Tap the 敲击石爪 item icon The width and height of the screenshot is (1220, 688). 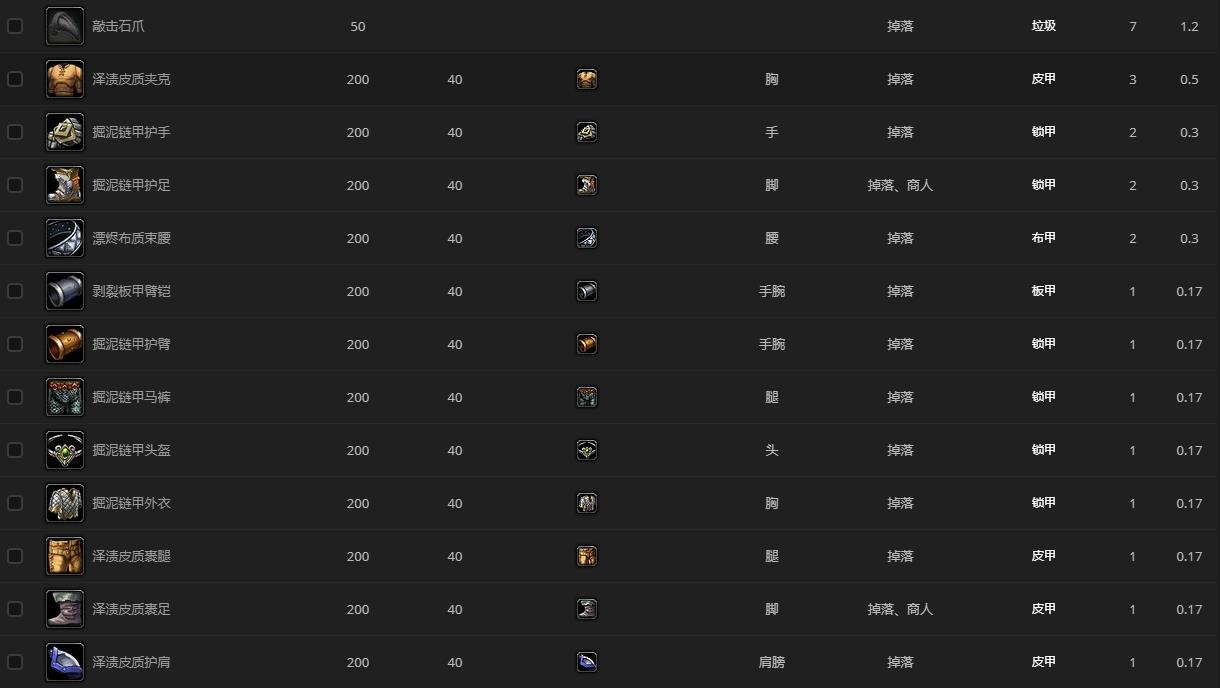tap(65, 26)
